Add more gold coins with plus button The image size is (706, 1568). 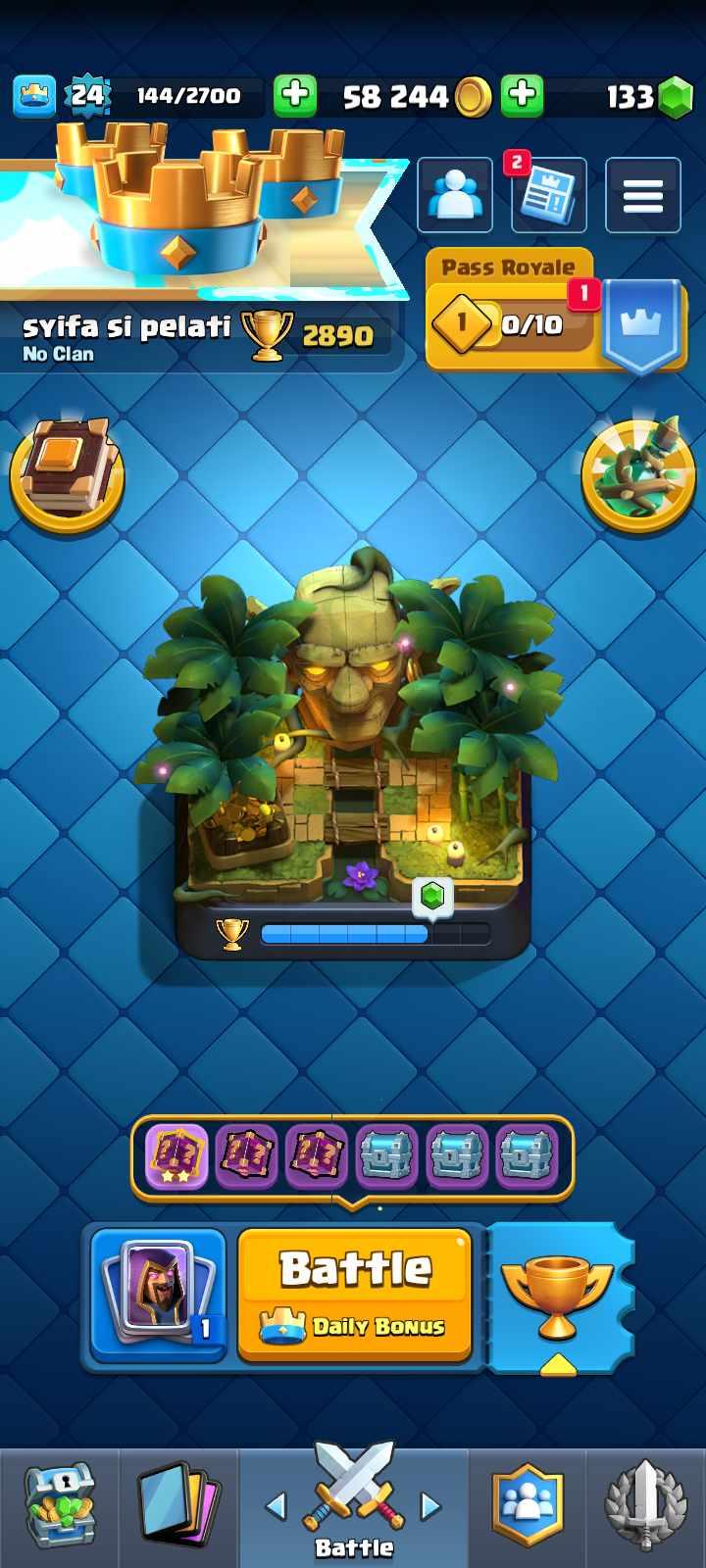pos(523,95)
